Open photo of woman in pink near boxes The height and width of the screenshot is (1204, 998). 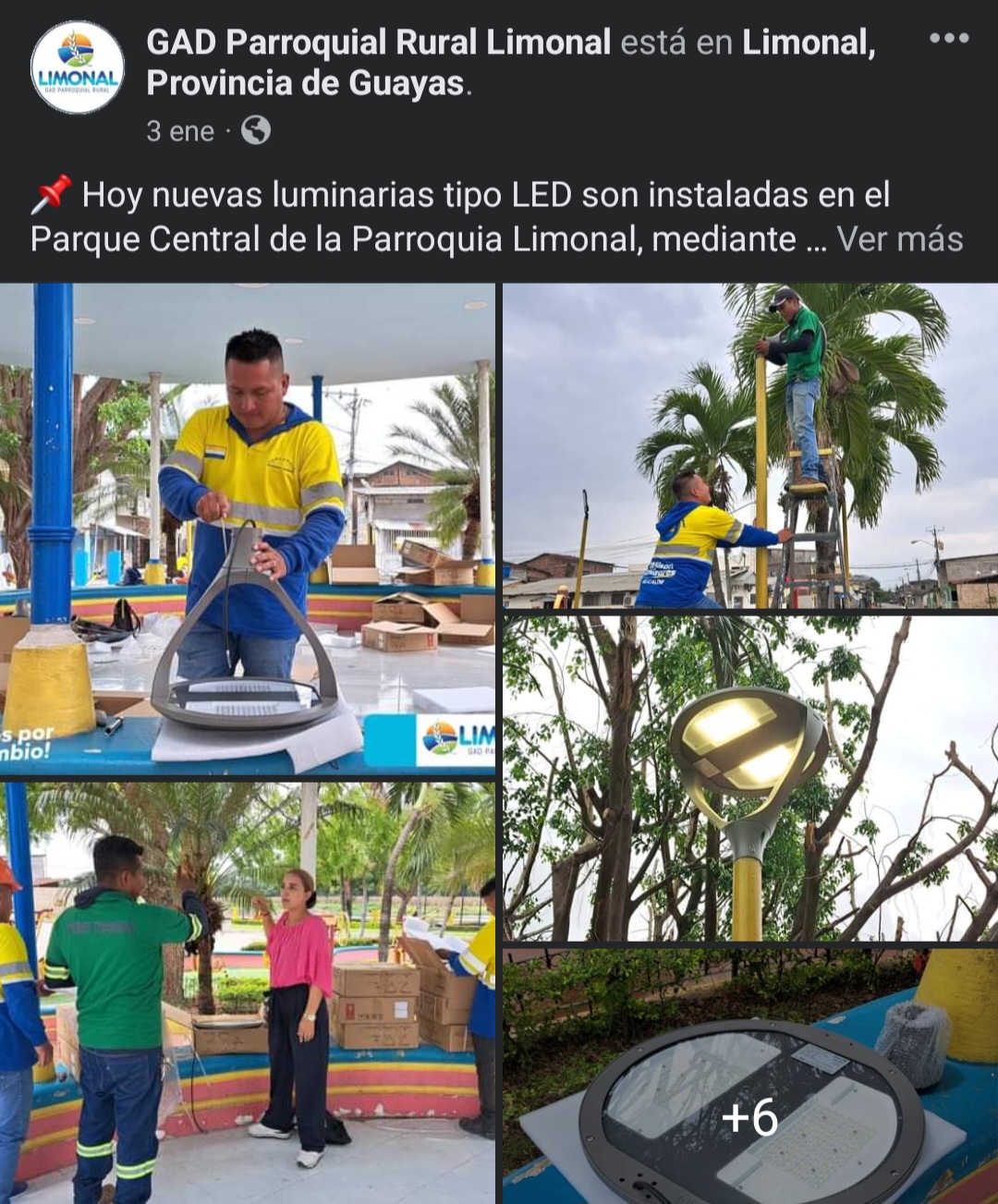tap(248, 992)
